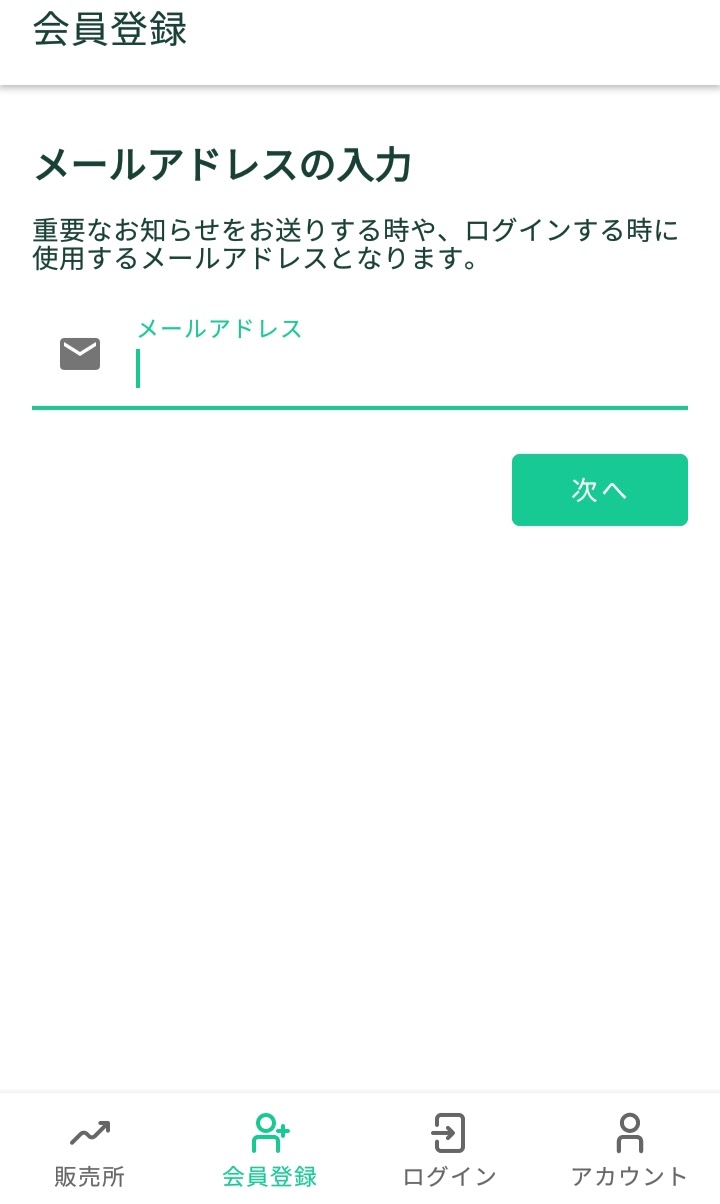720x1204 pixels.
Task: Open the アカウント tab
Action: click(631, 1148)
